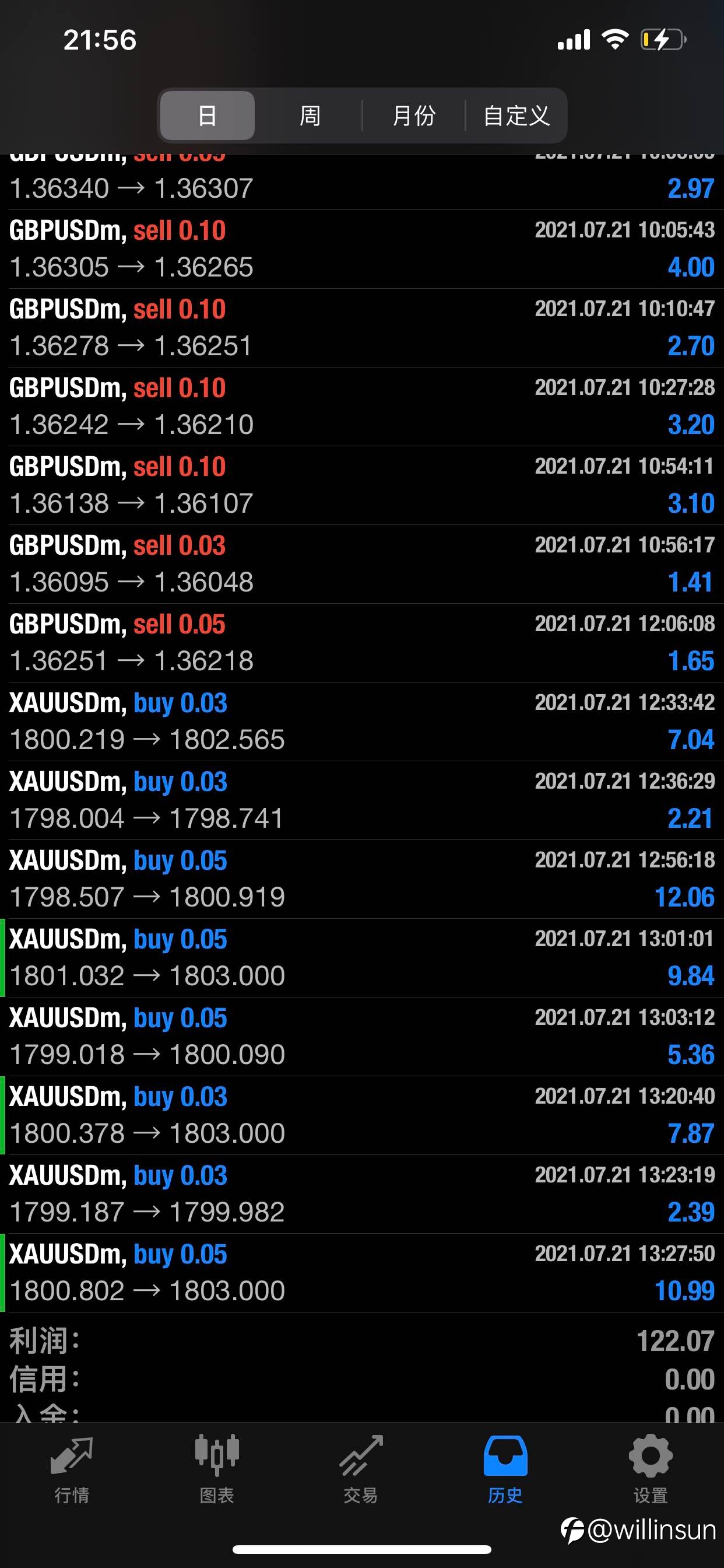This screenshot has height=1568, width=724.
Task: Expand the XAUUSDm buy trade at 12:33:42
Action: pos(362,722)
